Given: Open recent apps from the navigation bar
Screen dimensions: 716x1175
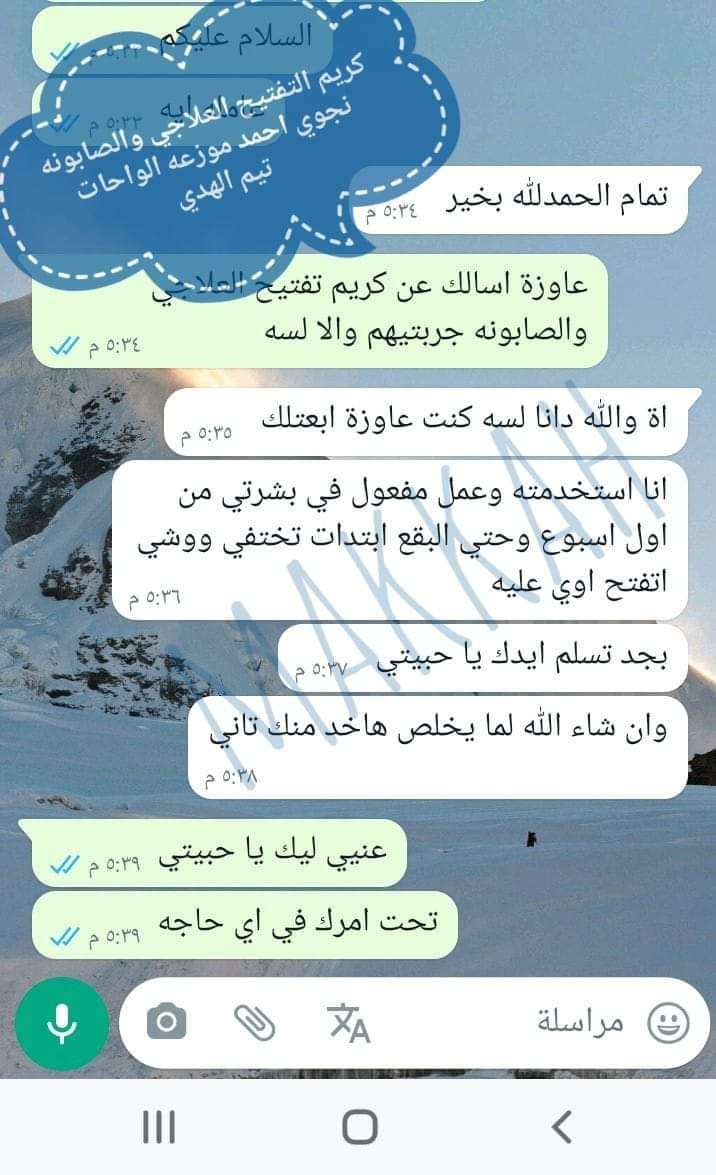Looking at the screenshot, I should (x=159, y=1127).
